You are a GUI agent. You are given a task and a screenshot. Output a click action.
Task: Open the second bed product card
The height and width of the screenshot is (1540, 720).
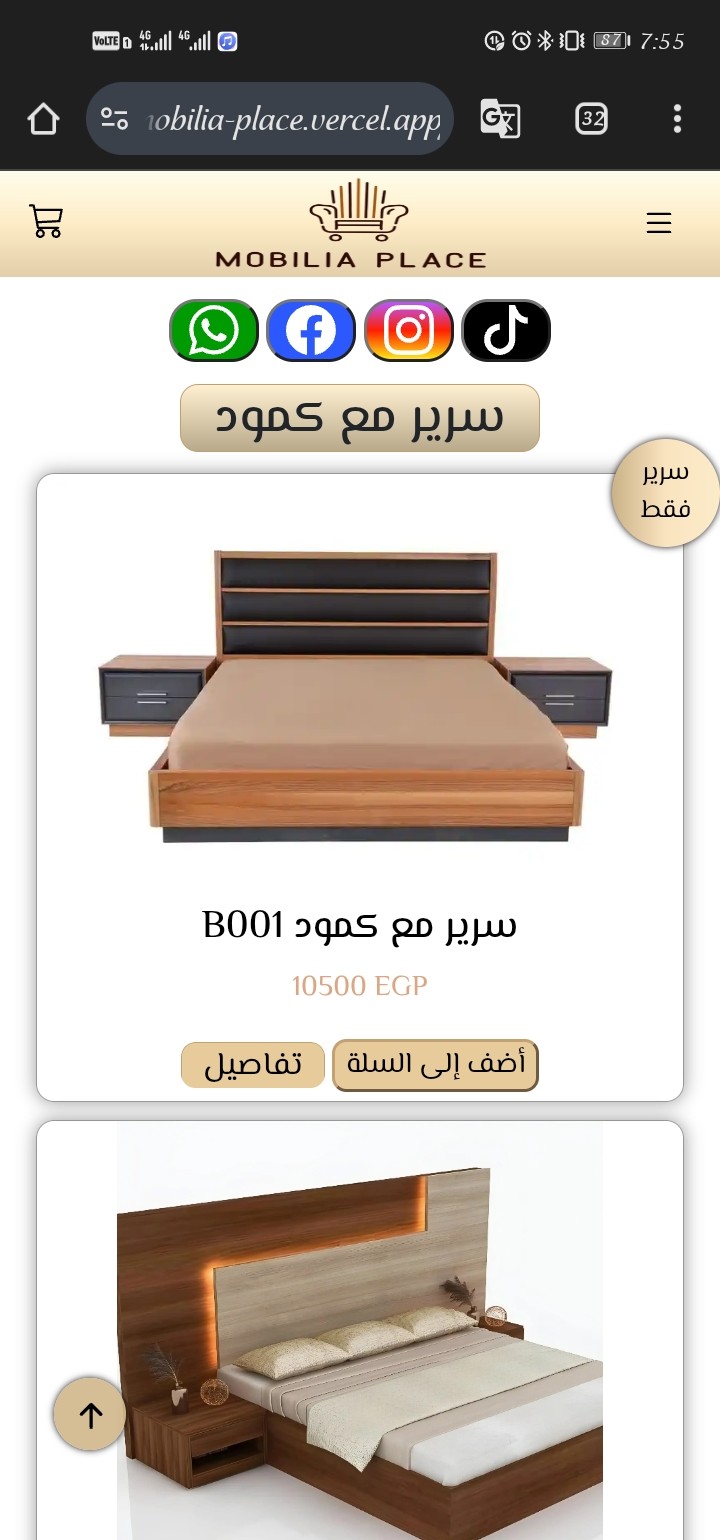pyautogui.click(x=360, y=1330)
